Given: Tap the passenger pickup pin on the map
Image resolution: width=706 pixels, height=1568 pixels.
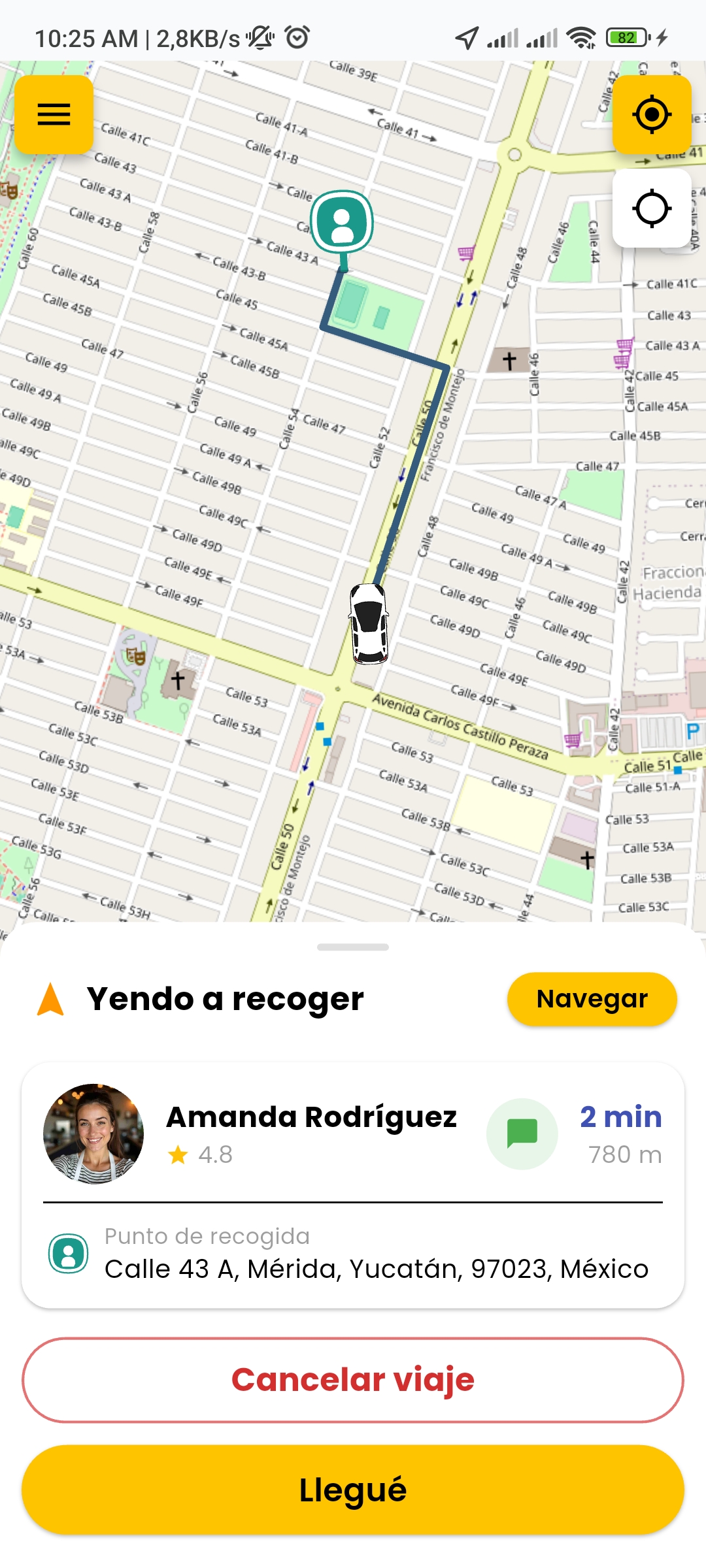Looking at the screenshot, I should click(341, 222).
